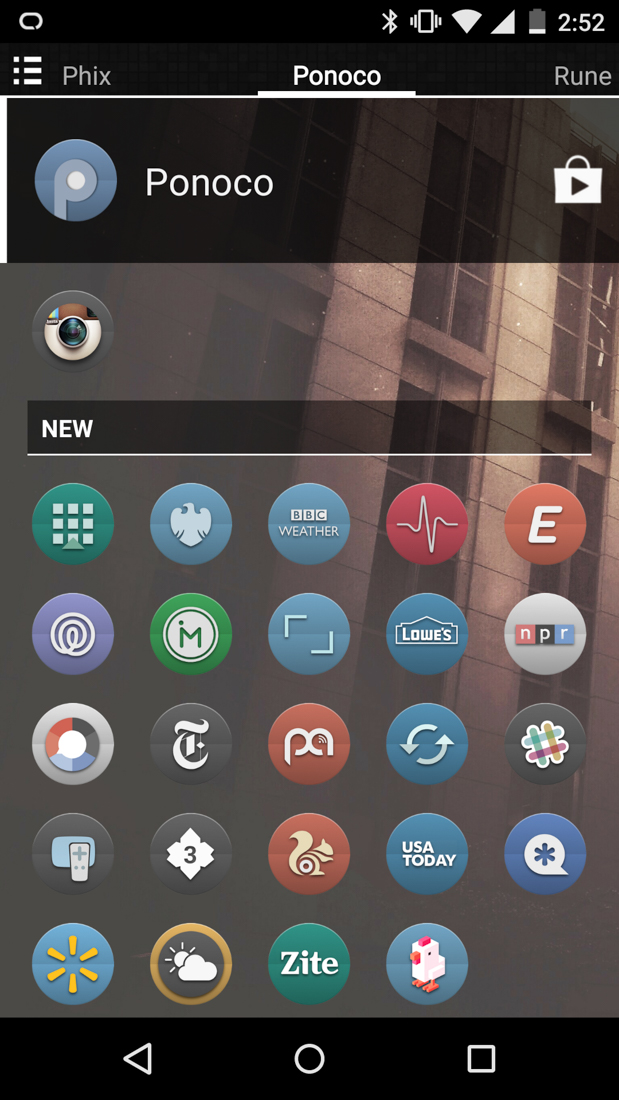
Task: Go back with the navigation bar
Action: pos(138,1058)
